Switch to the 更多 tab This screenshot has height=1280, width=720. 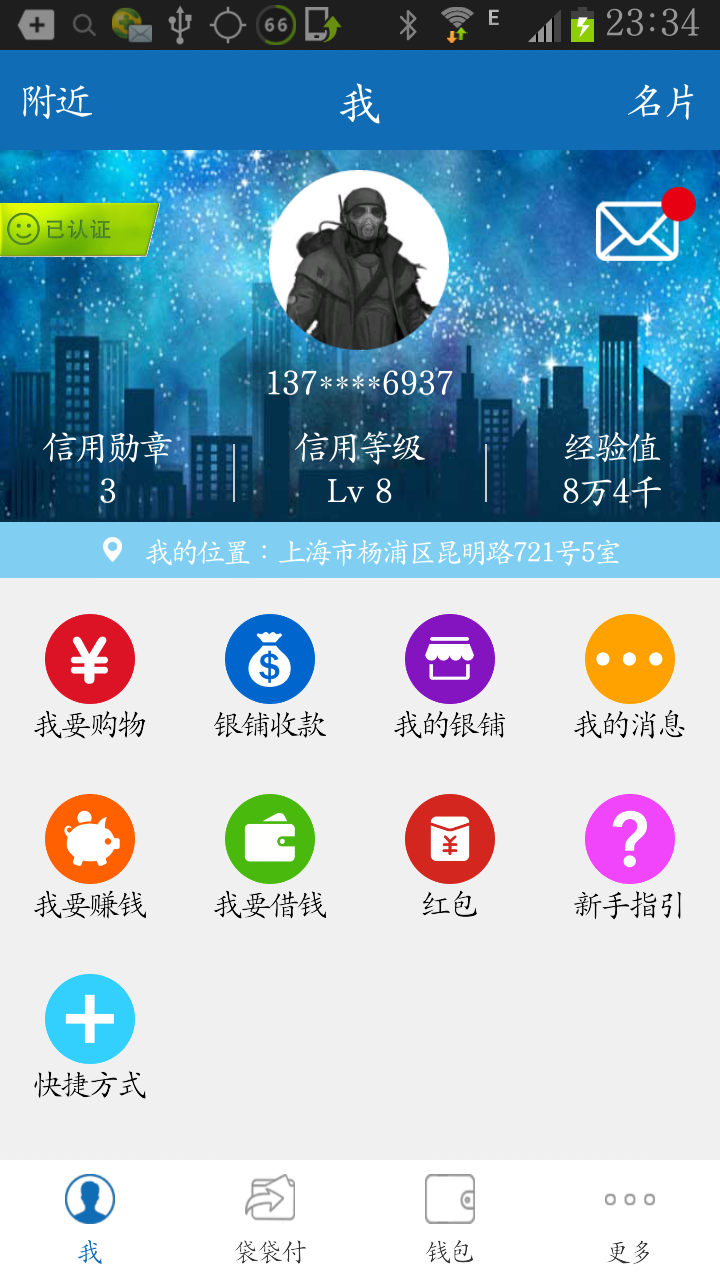tap(630, 1218)
